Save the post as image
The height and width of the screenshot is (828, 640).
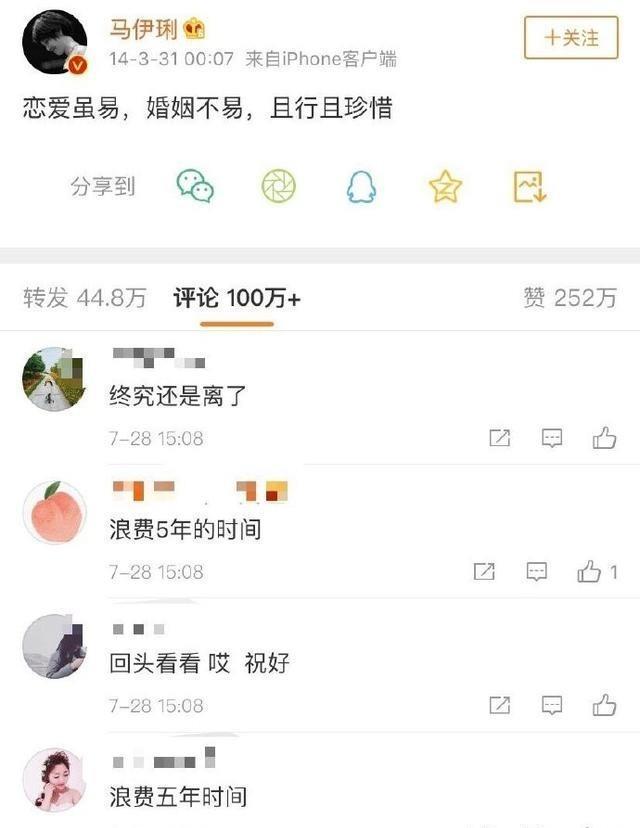coord(529,187)
